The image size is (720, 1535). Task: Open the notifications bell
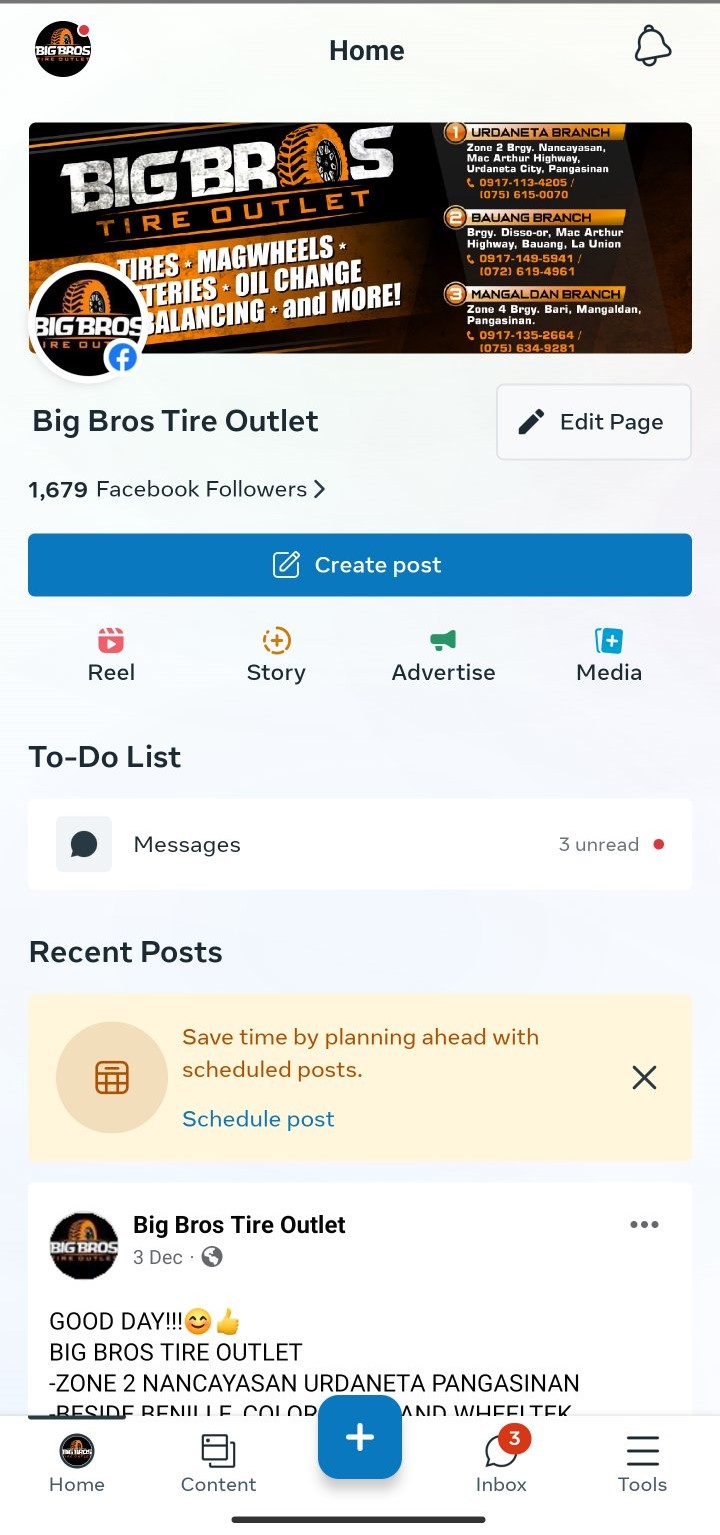[x=652, y=47]
